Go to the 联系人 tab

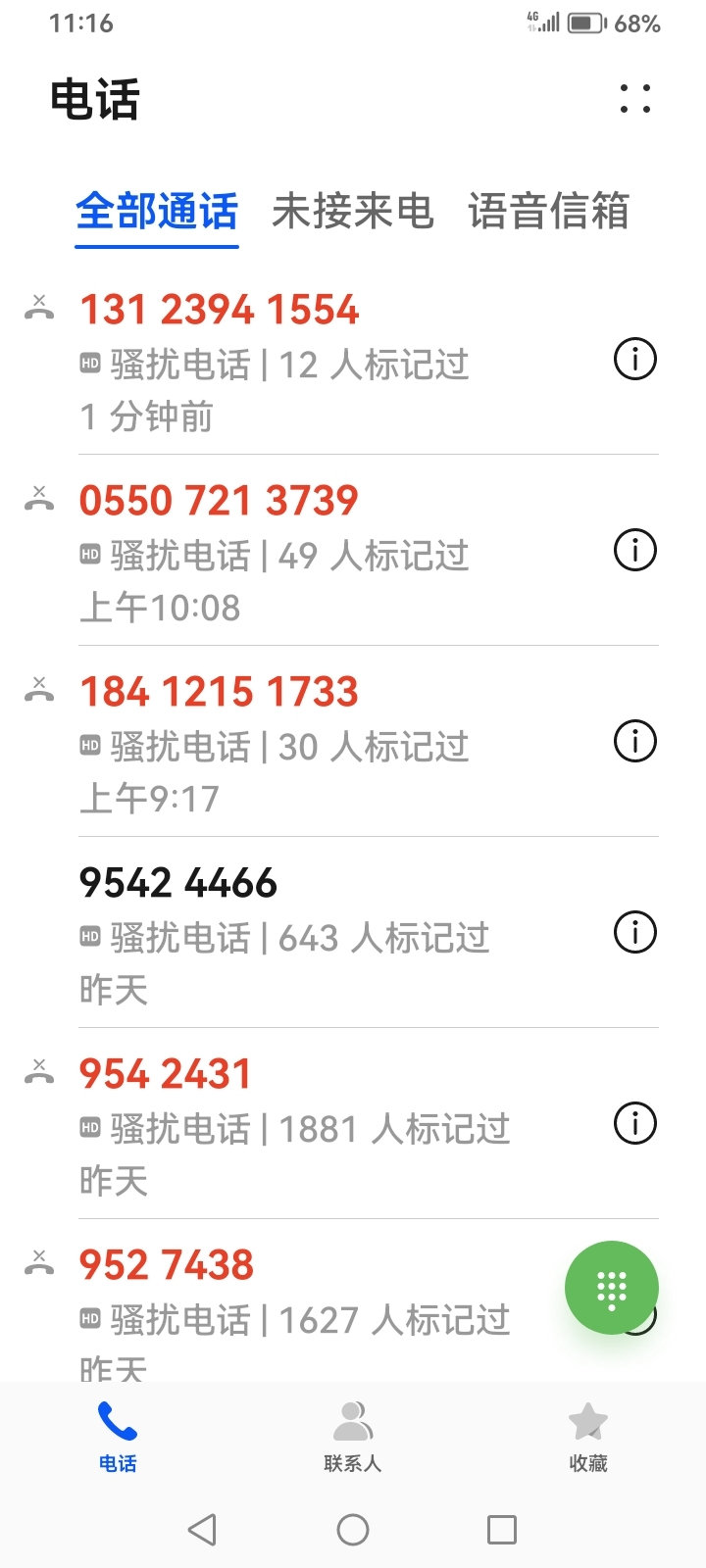(353, 1437)
